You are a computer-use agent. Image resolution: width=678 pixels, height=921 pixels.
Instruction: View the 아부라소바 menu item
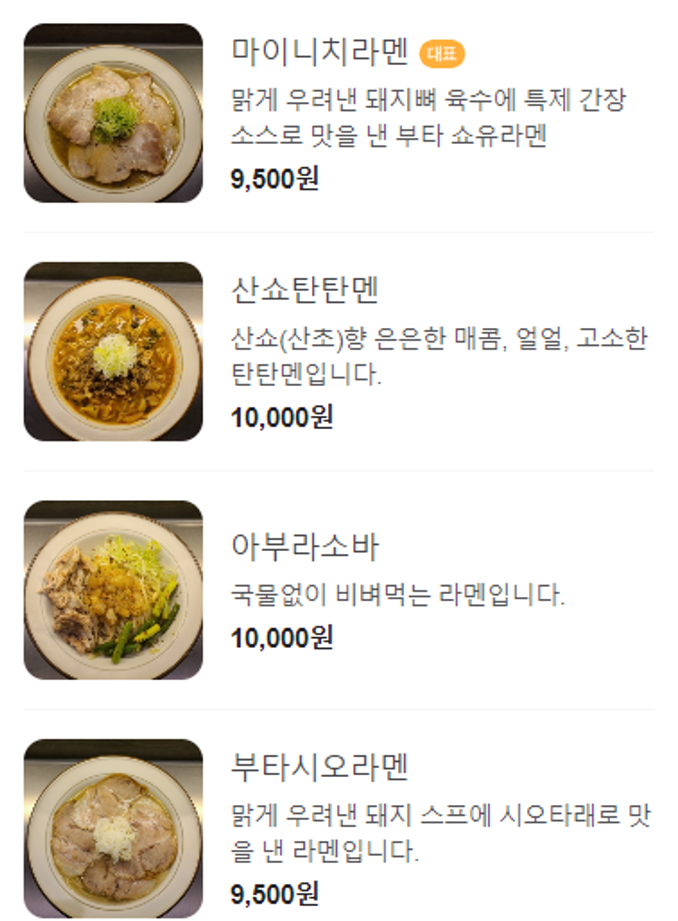click(x=305, y=547)
